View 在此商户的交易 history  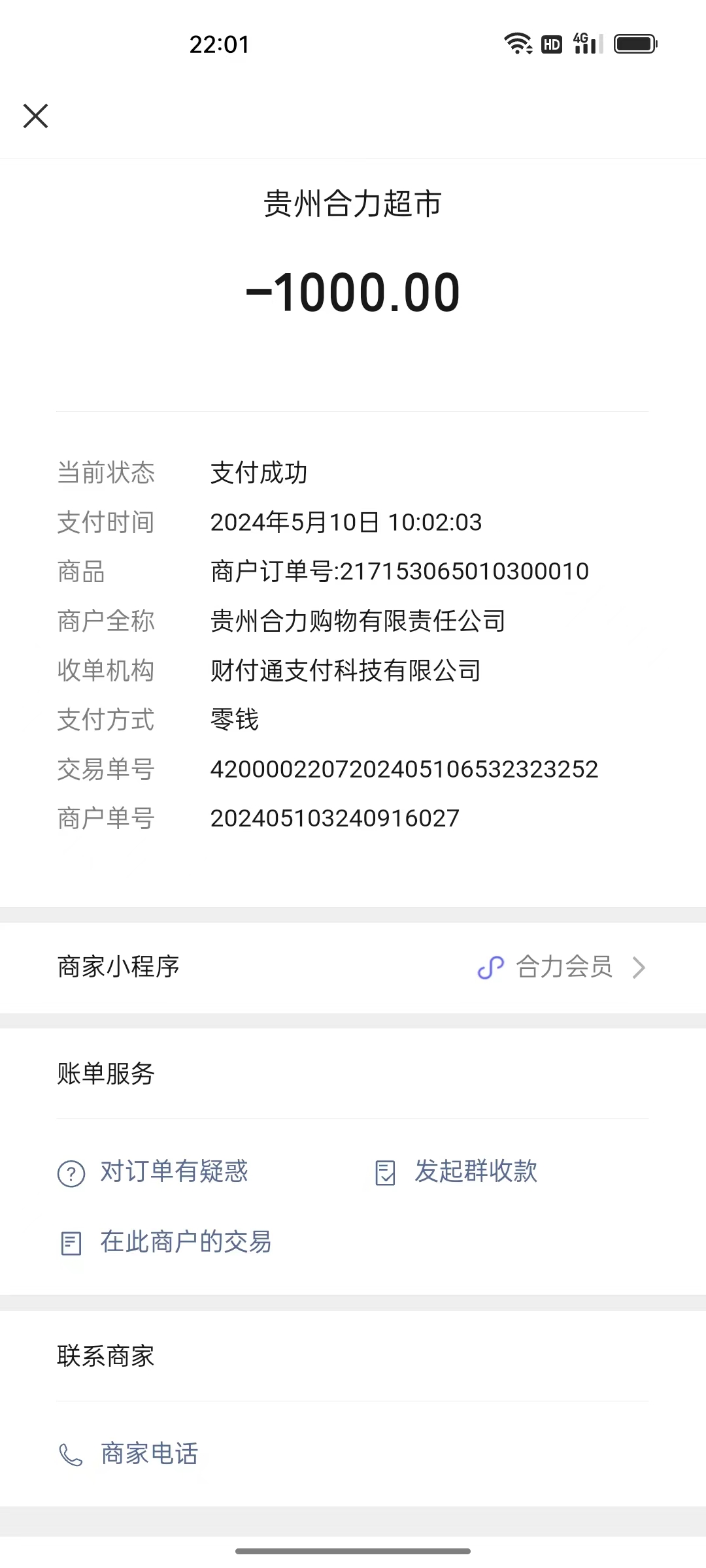point(166,1243)
